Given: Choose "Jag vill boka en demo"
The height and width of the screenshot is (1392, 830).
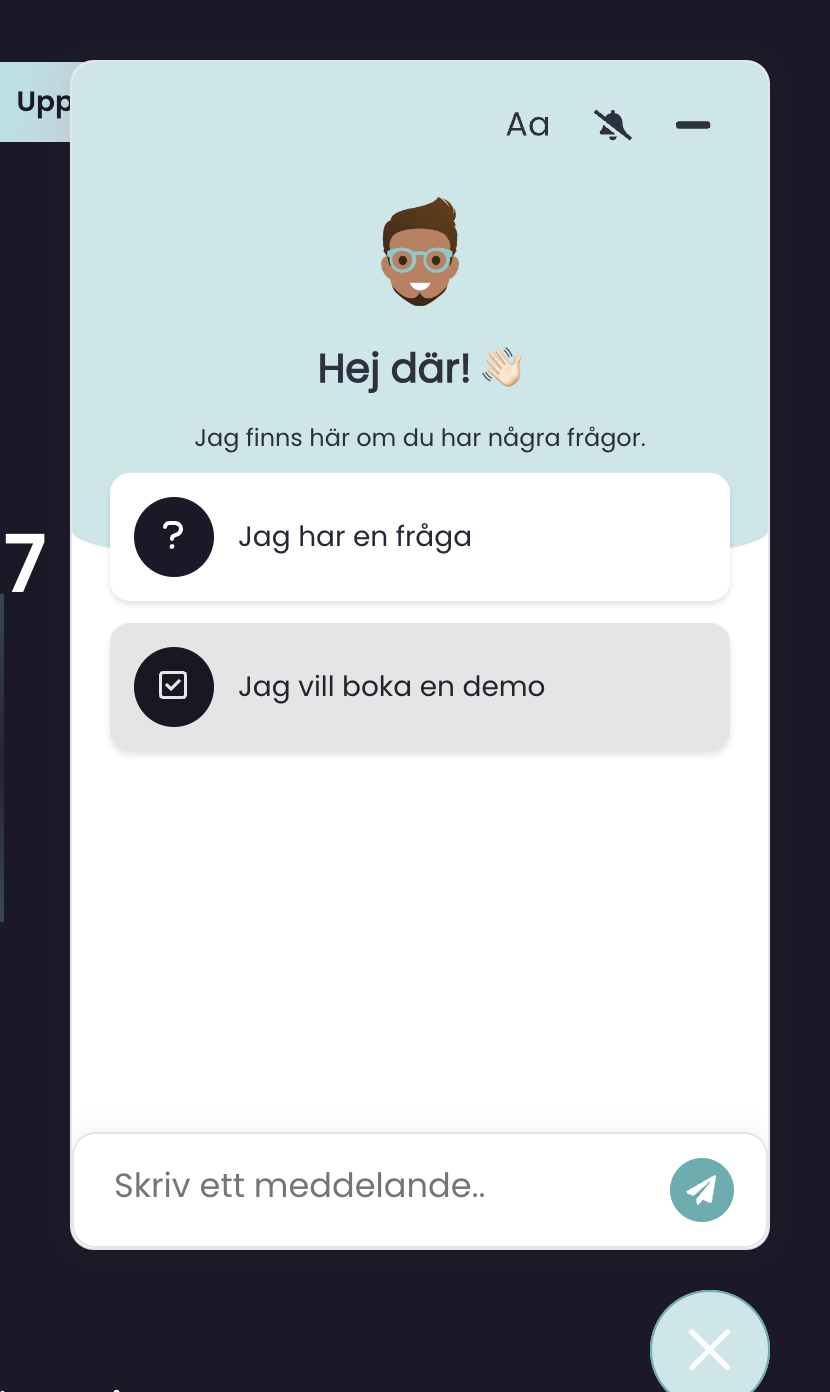Looking at the screenshot, I should pyautogui.click(x=420, y=687).
